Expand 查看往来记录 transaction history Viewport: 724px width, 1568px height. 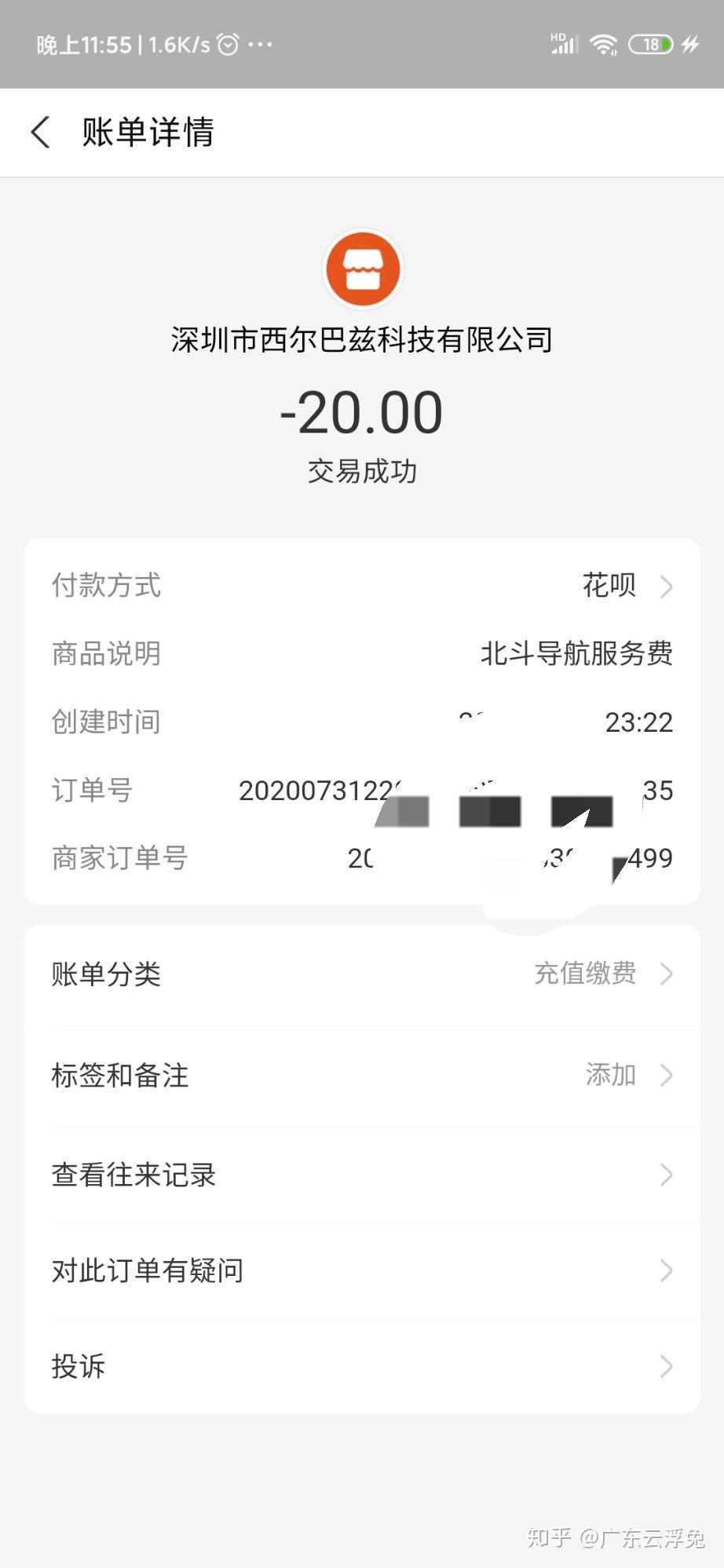coord(667,1175)
